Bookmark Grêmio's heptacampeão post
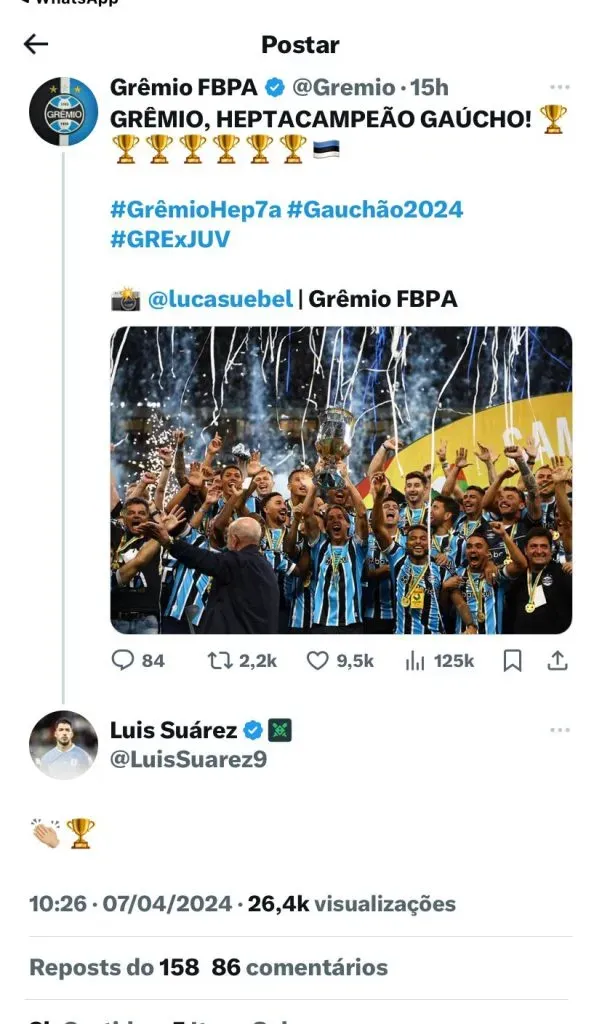The height and width of the screenshot is (1024, 602). 512,660
